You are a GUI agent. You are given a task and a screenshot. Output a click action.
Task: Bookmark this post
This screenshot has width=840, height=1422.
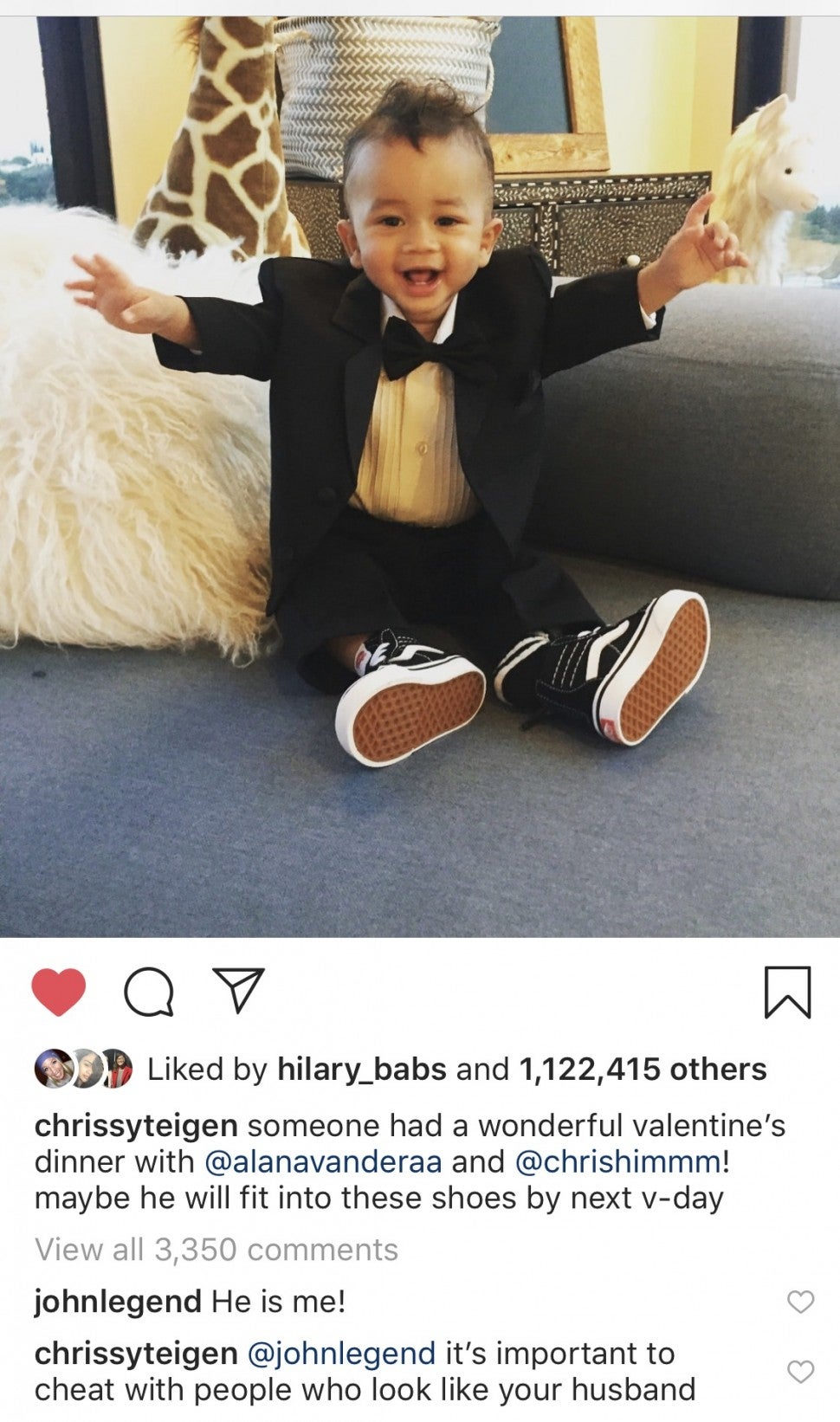(787, 992)
